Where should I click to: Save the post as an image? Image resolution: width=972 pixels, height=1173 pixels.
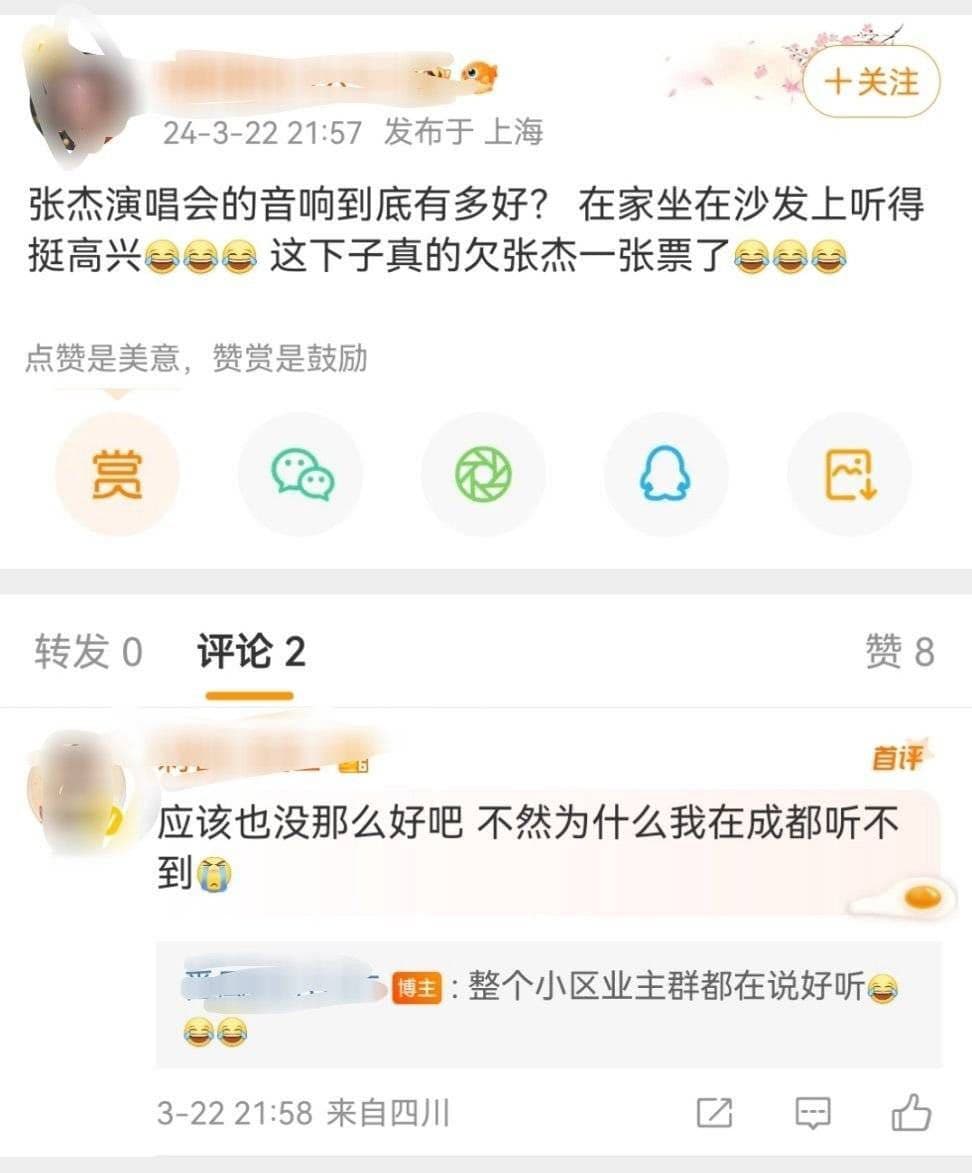point(850,474)
